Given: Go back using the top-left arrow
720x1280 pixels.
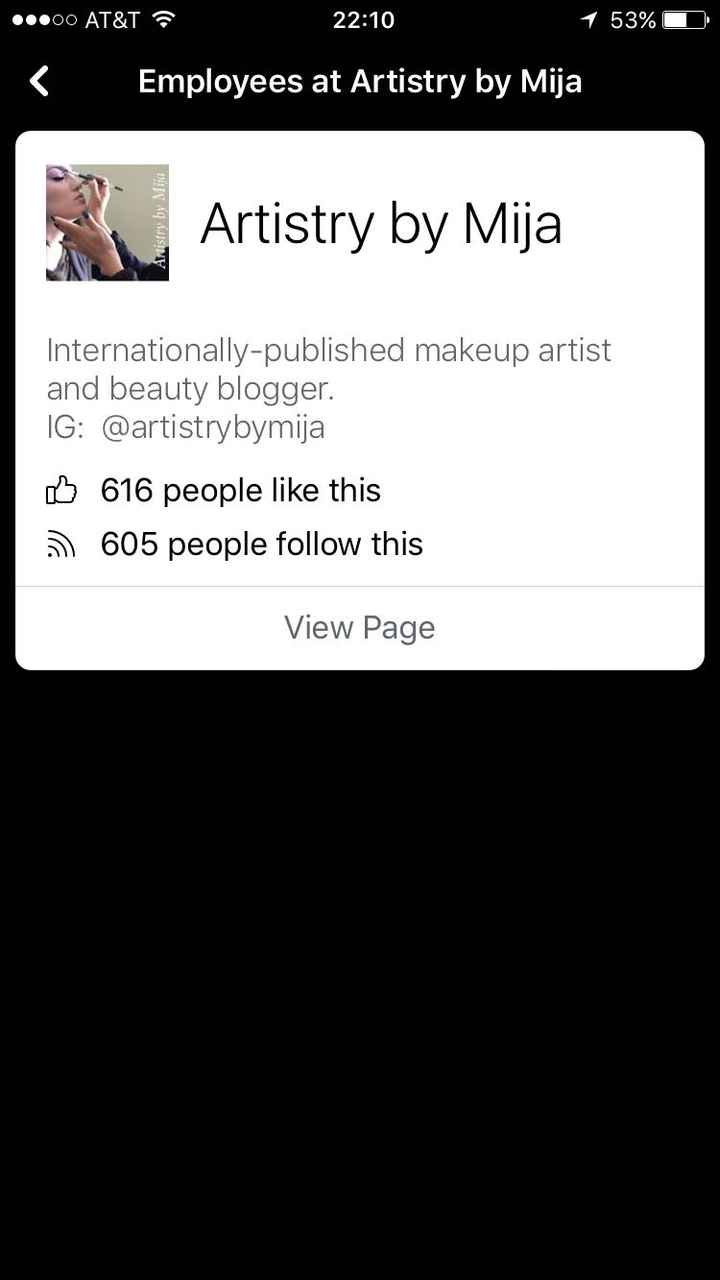Looking at the screenshot, I should [x=39, y=81].
